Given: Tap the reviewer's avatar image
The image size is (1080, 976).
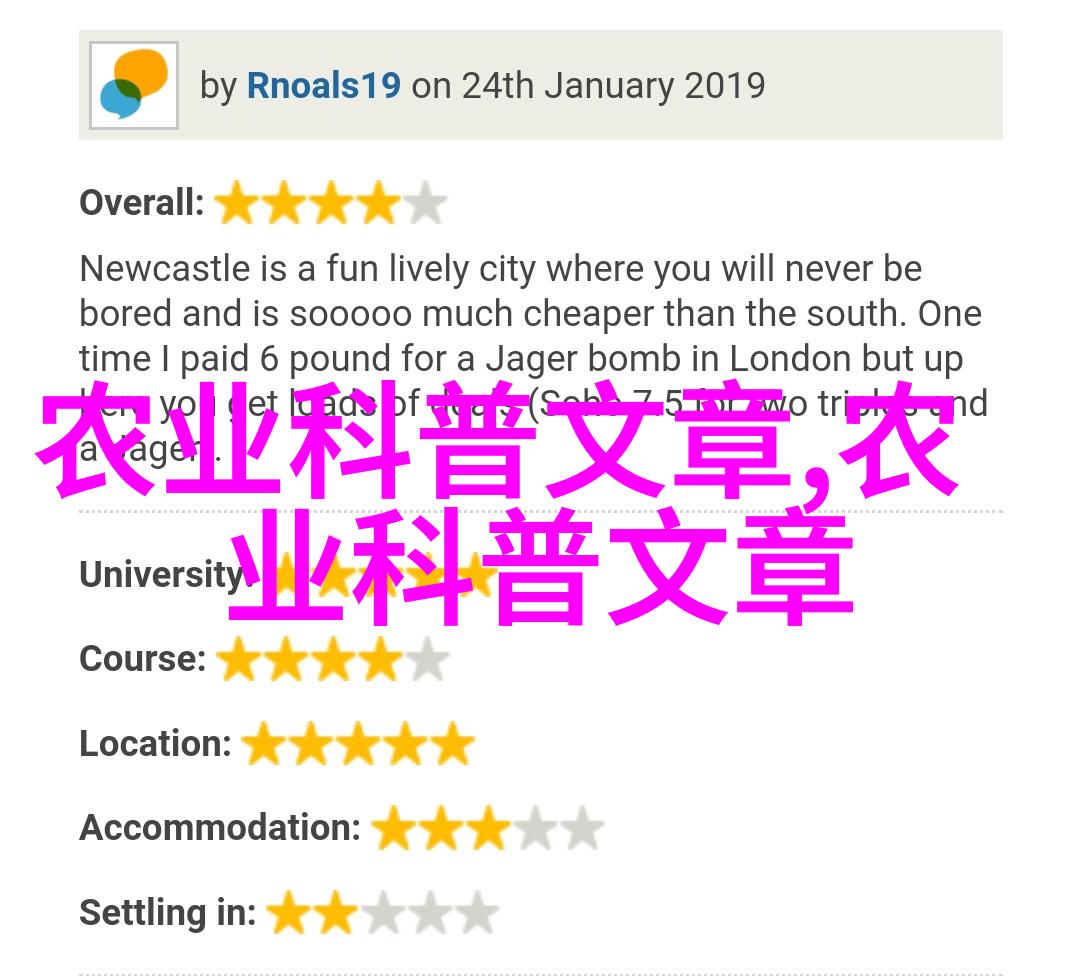Looking at the screenshot, I should (x=134, y=85).
